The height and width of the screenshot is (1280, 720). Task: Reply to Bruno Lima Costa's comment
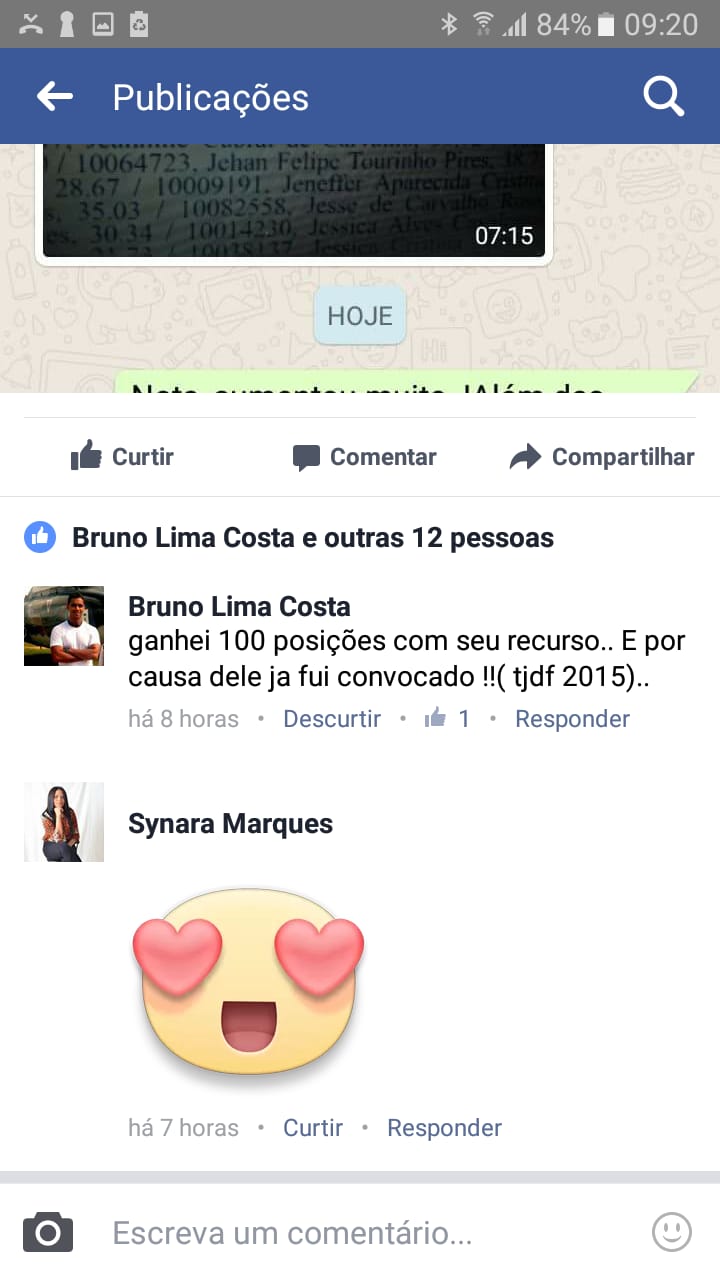point(572,719)
